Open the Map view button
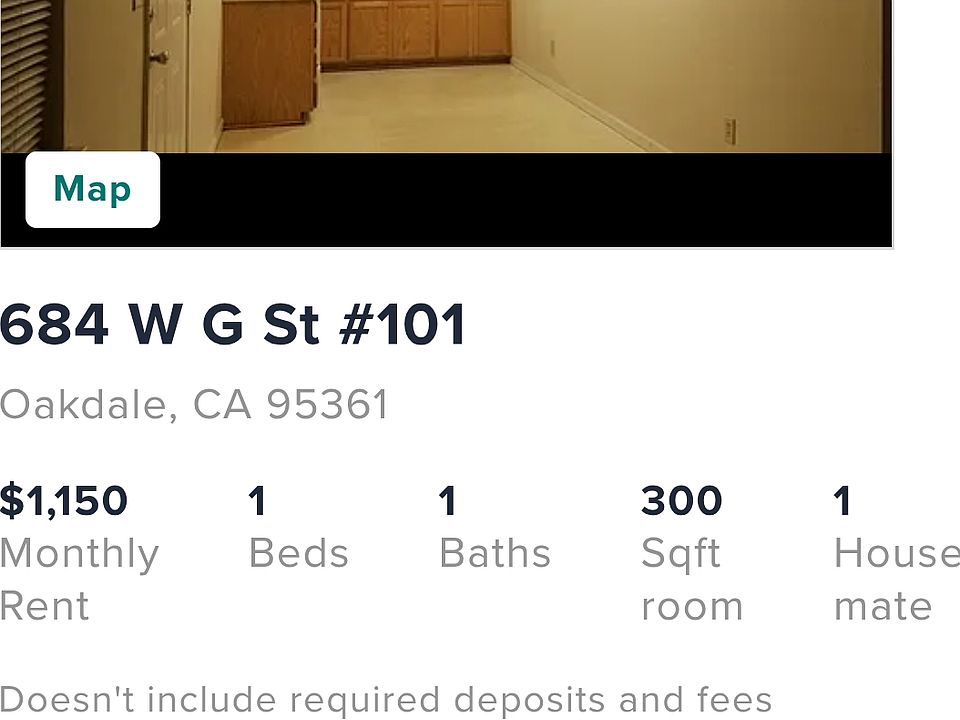 [92, 190]
